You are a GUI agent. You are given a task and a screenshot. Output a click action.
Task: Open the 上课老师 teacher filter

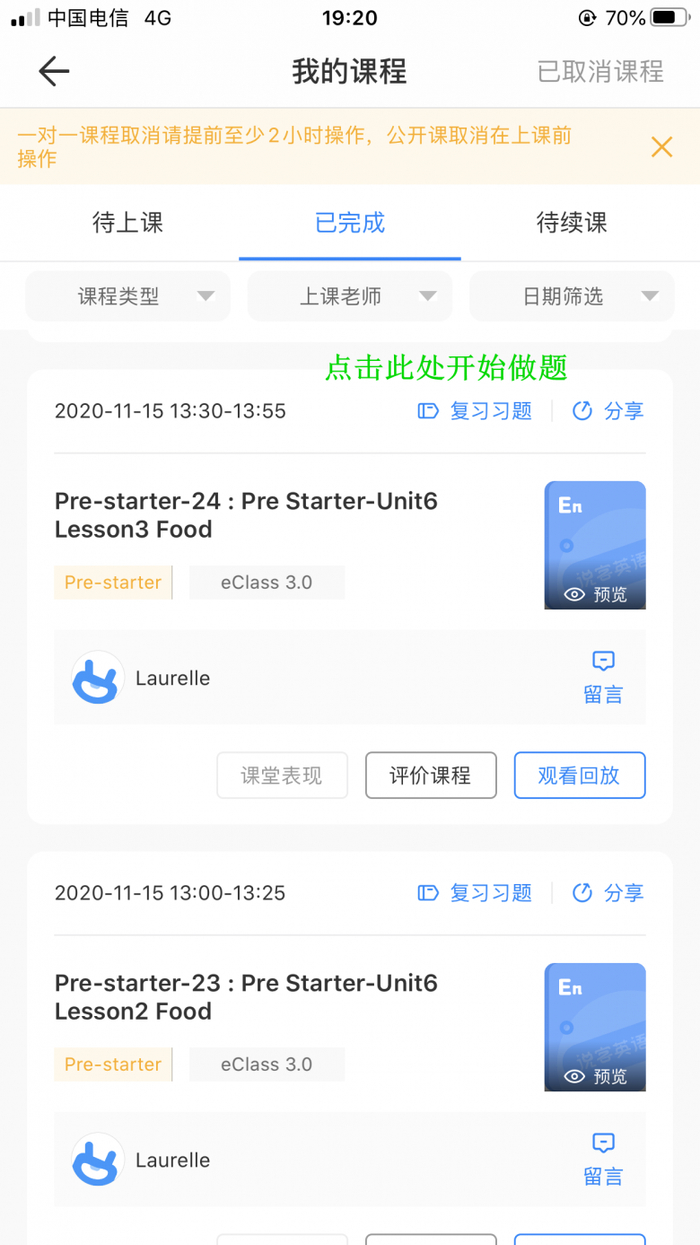click(x=350, y=296)
